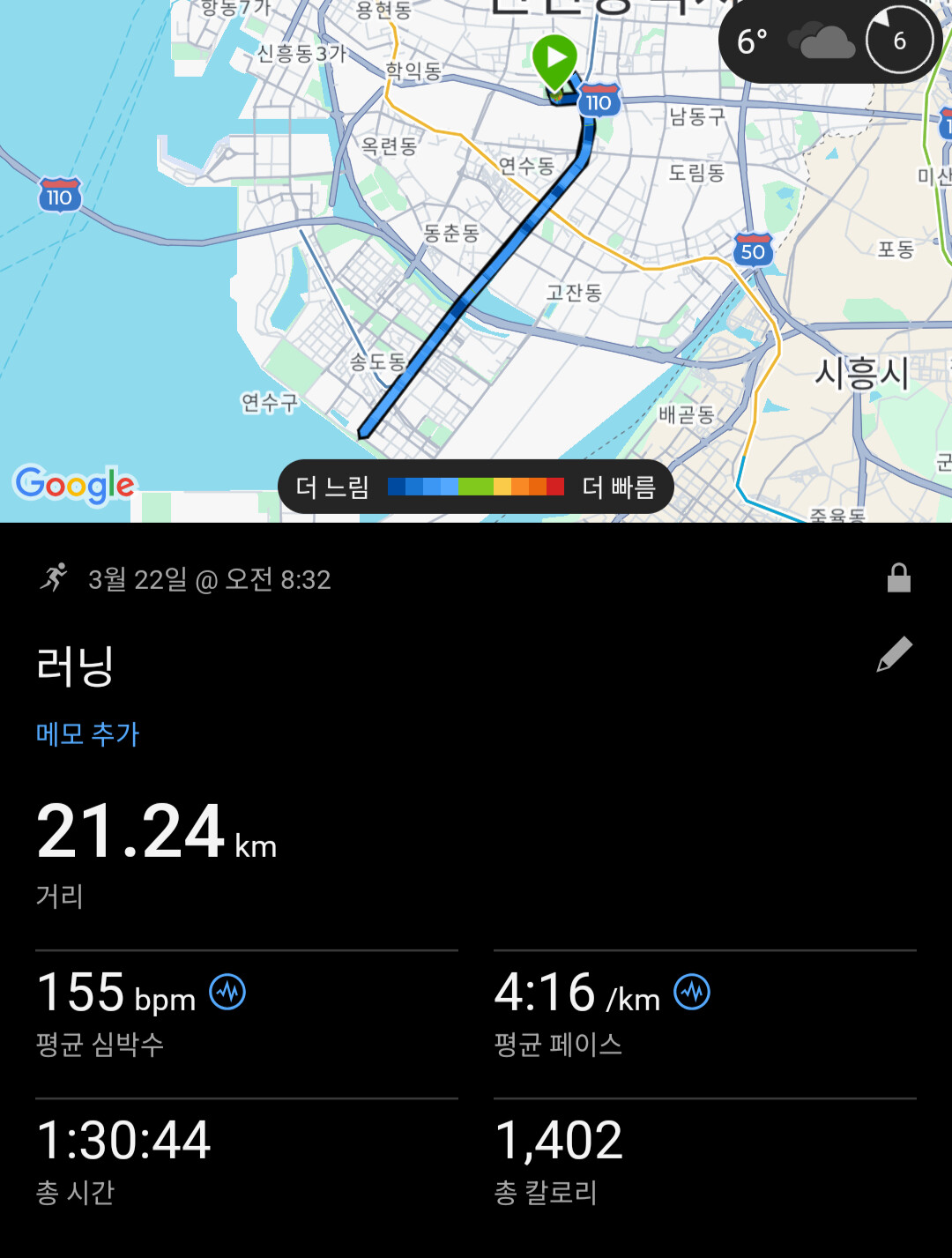Edit the 러닝 activity name
Screen dimensions: 952x1258
(894, 655)
